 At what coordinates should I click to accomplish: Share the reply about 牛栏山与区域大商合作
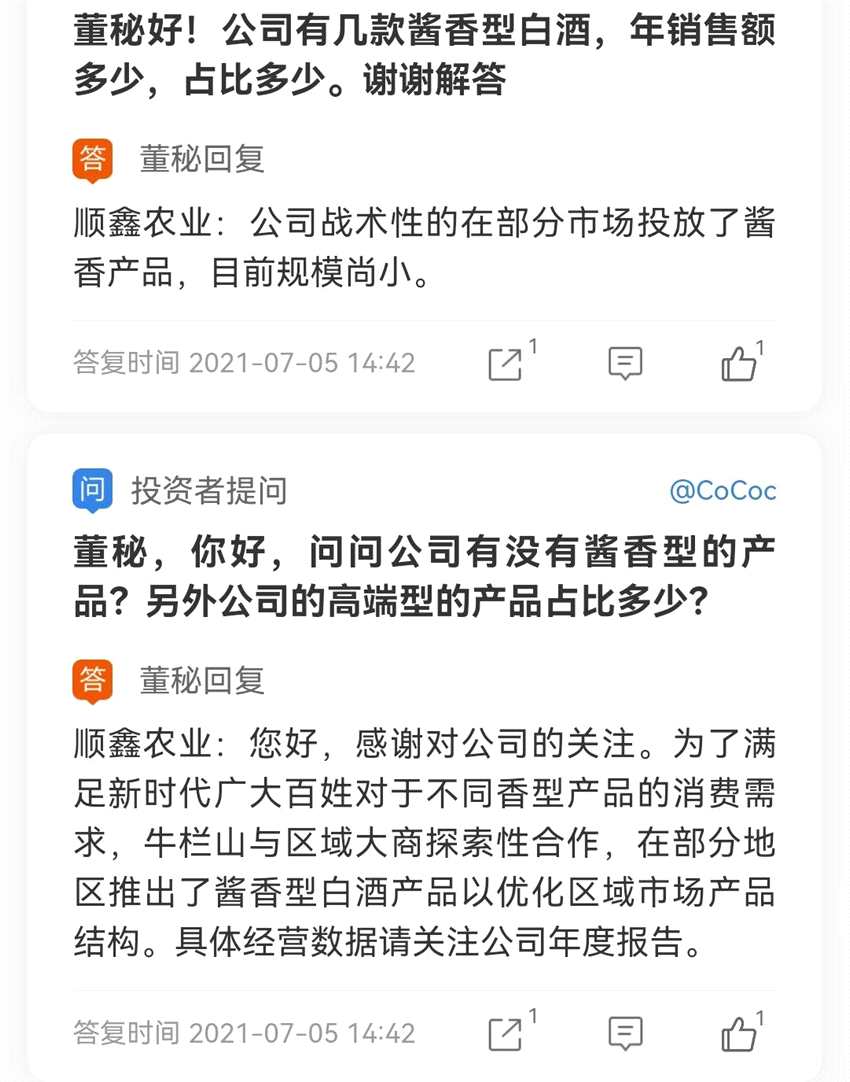[x=506, y=1034]
